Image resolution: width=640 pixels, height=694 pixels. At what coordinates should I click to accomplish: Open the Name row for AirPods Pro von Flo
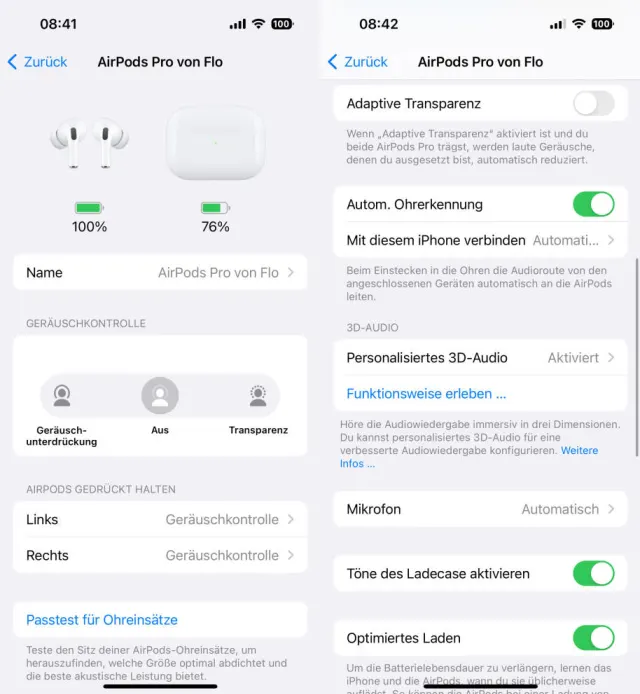point(160,272)
